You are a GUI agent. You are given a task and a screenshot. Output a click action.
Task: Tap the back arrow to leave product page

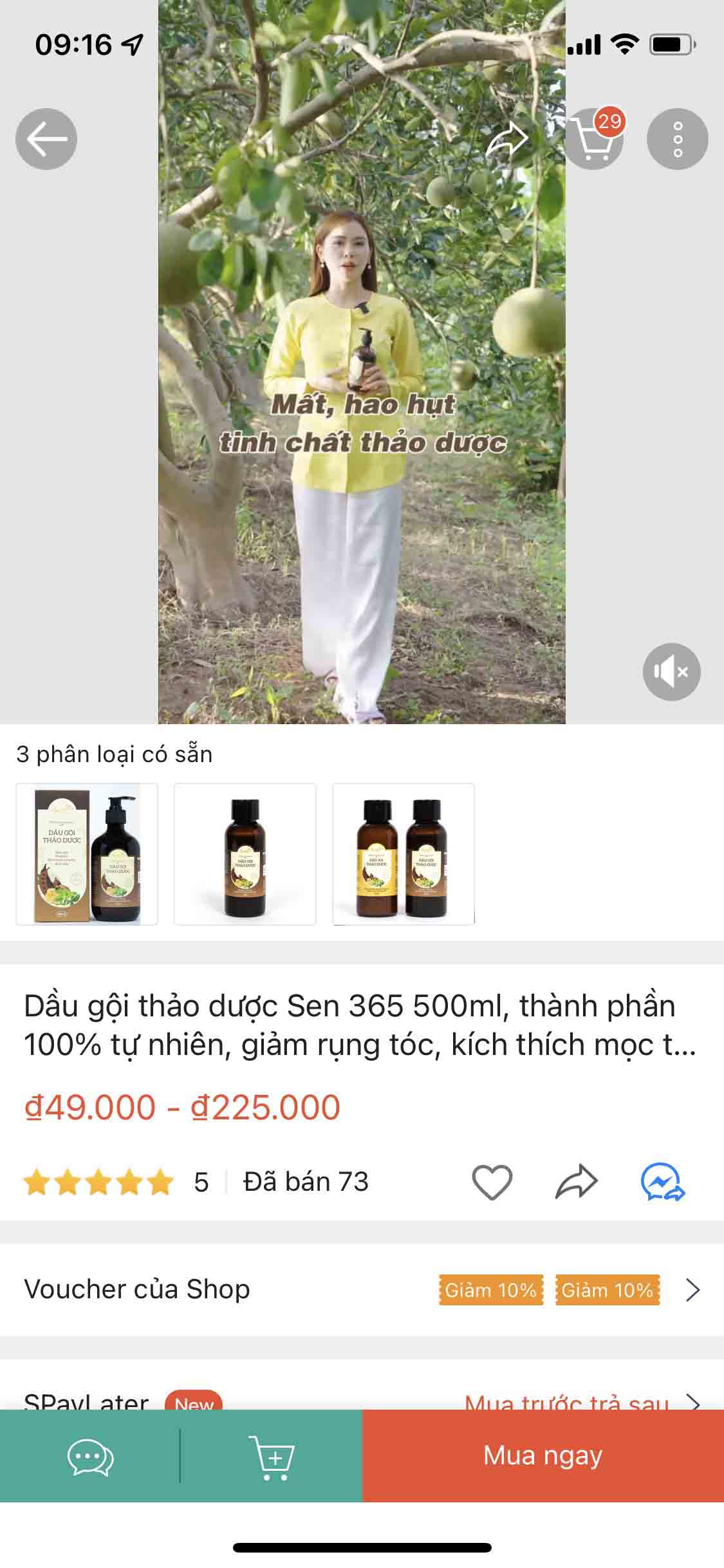46,138
